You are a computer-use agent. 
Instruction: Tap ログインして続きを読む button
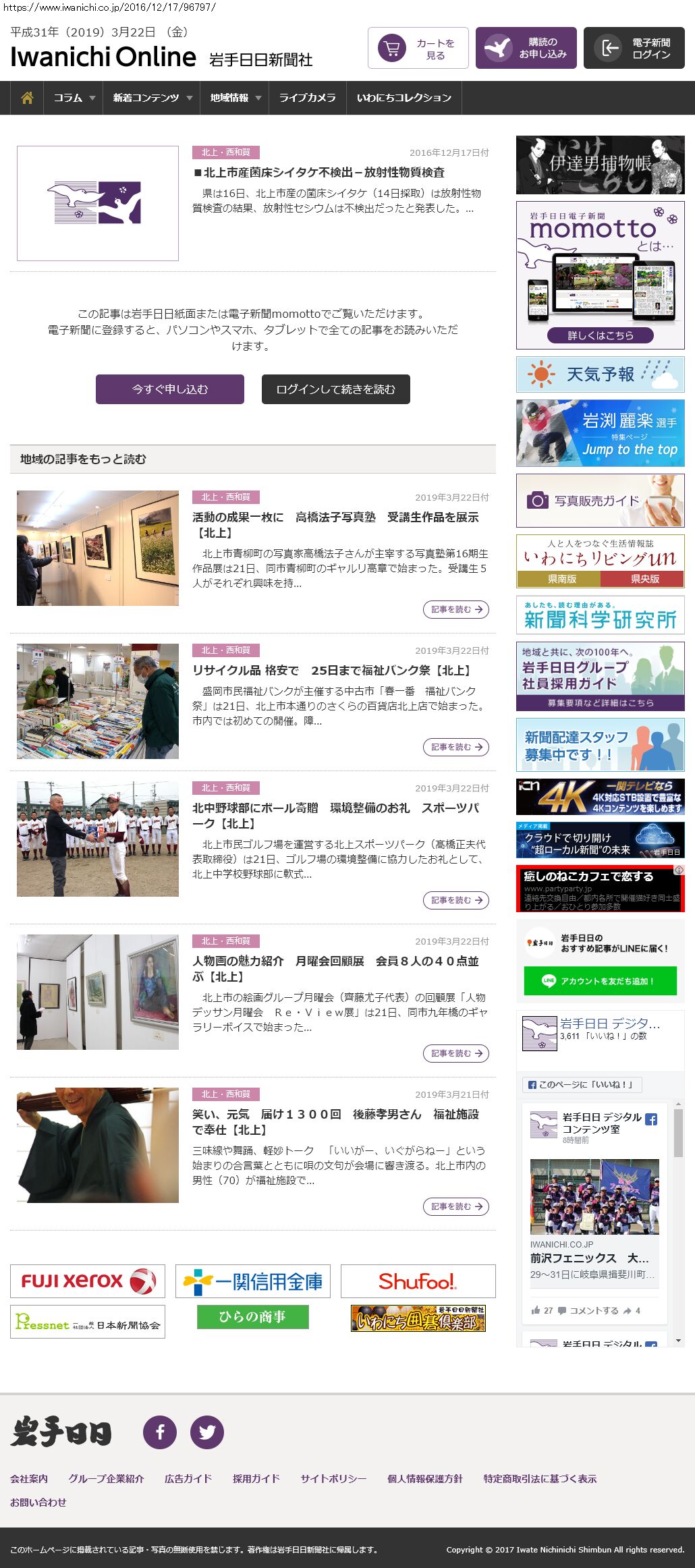[x=335, y=389]
